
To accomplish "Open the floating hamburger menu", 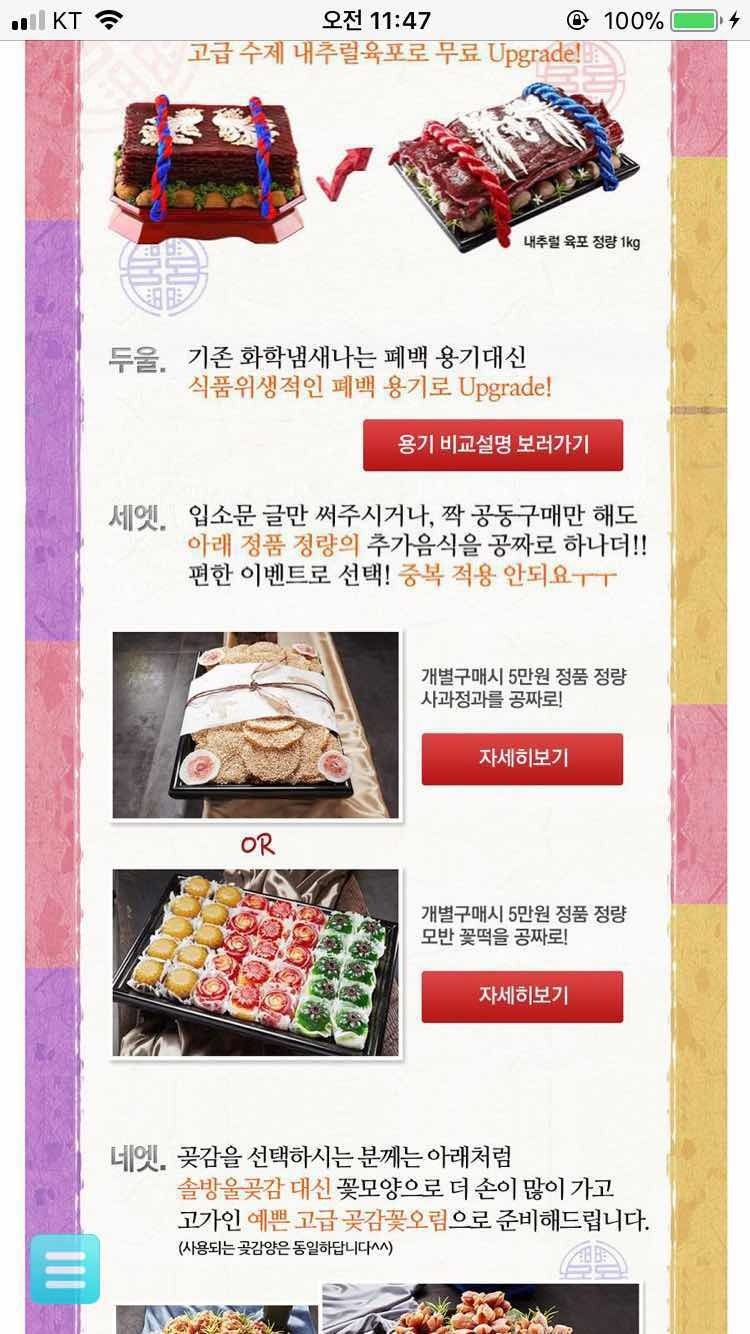I will tap(65, 1269).
